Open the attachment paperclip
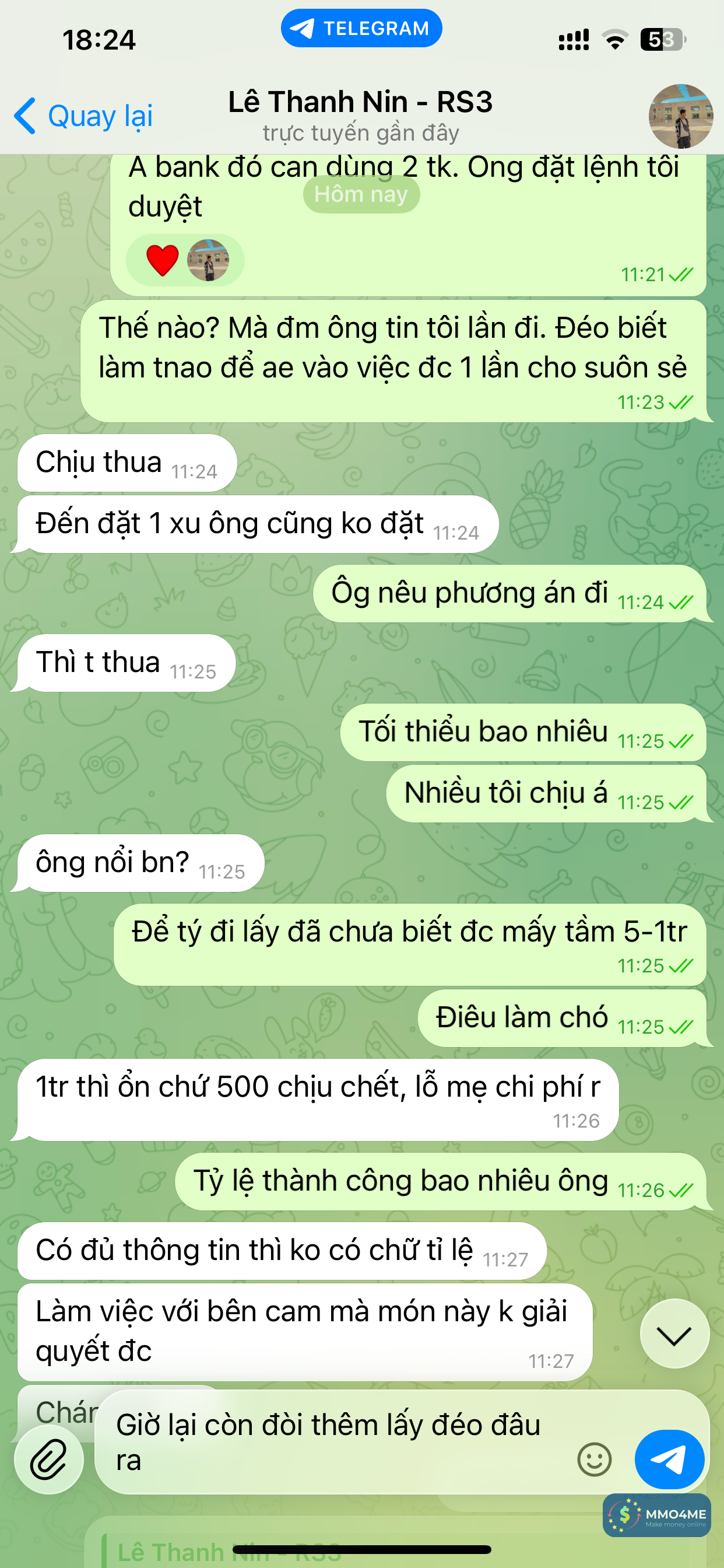This screenshot has height=1568, width=724. tap(48, 1459)
